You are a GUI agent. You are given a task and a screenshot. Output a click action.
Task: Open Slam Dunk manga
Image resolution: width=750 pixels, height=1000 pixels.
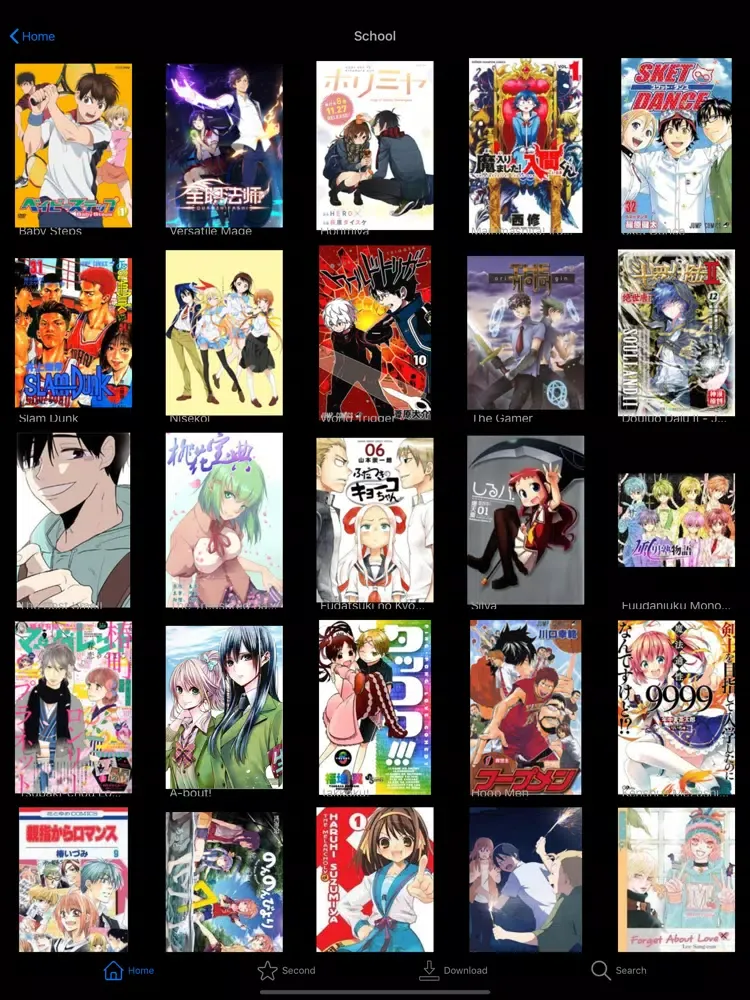pyautogui.click(x=73, y=333)
